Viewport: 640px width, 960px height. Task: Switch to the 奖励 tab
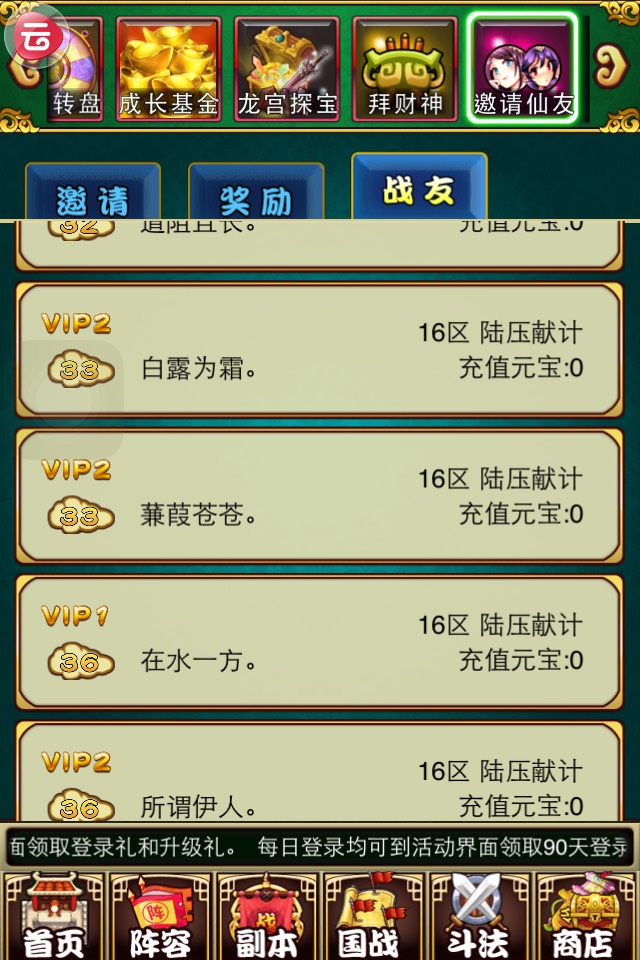pyautogui.click(x=256, y=194)
